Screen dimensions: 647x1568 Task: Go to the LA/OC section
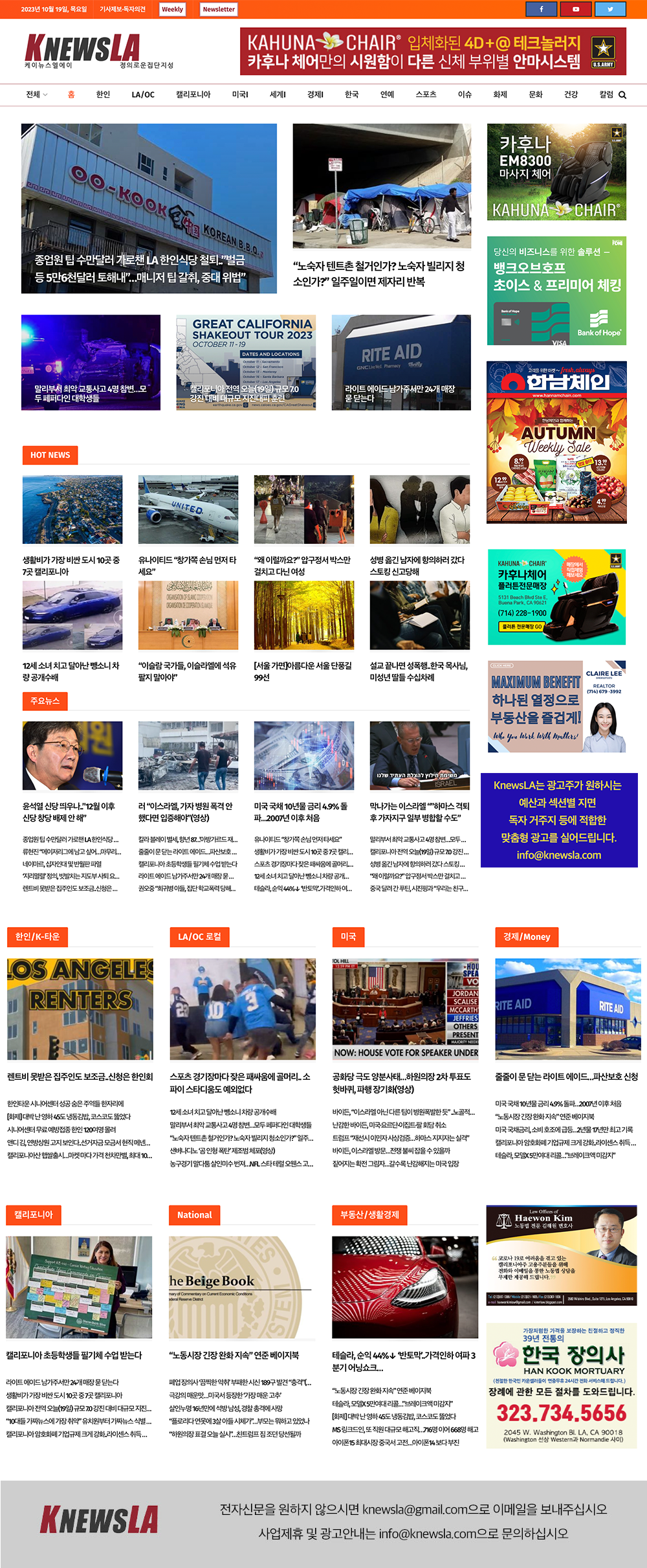tap(143, 95)
